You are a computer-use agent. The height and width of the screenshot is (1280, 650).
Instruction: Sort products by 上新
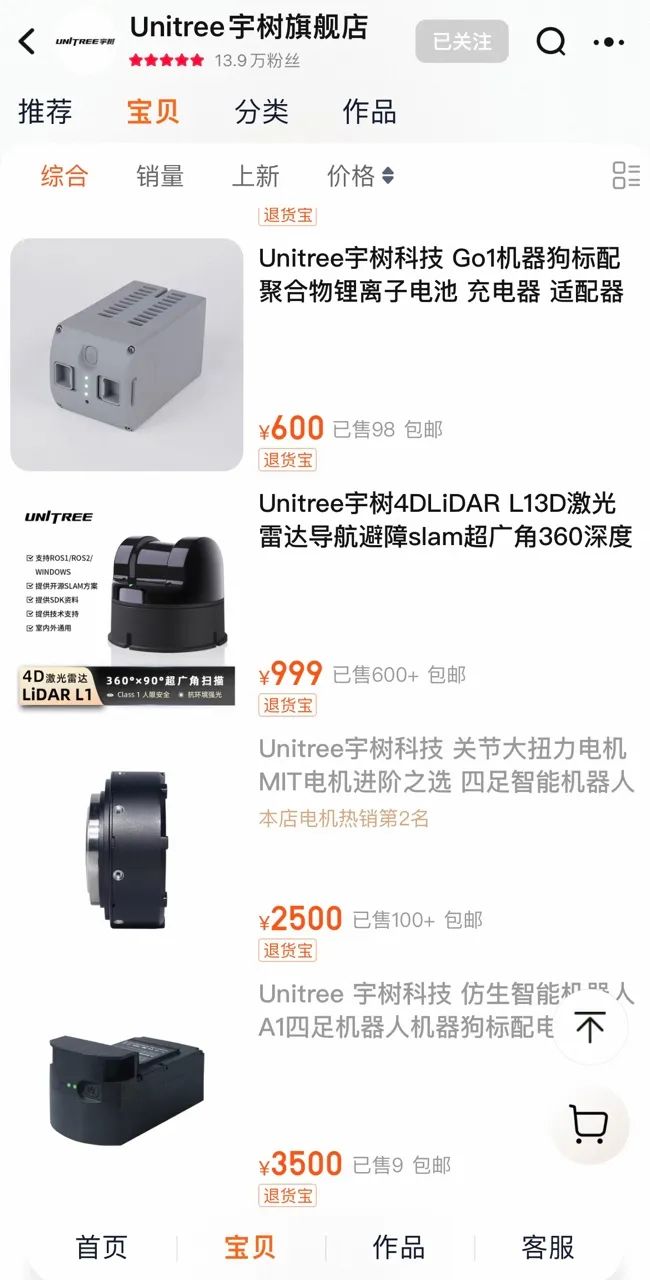coord(255,177)
